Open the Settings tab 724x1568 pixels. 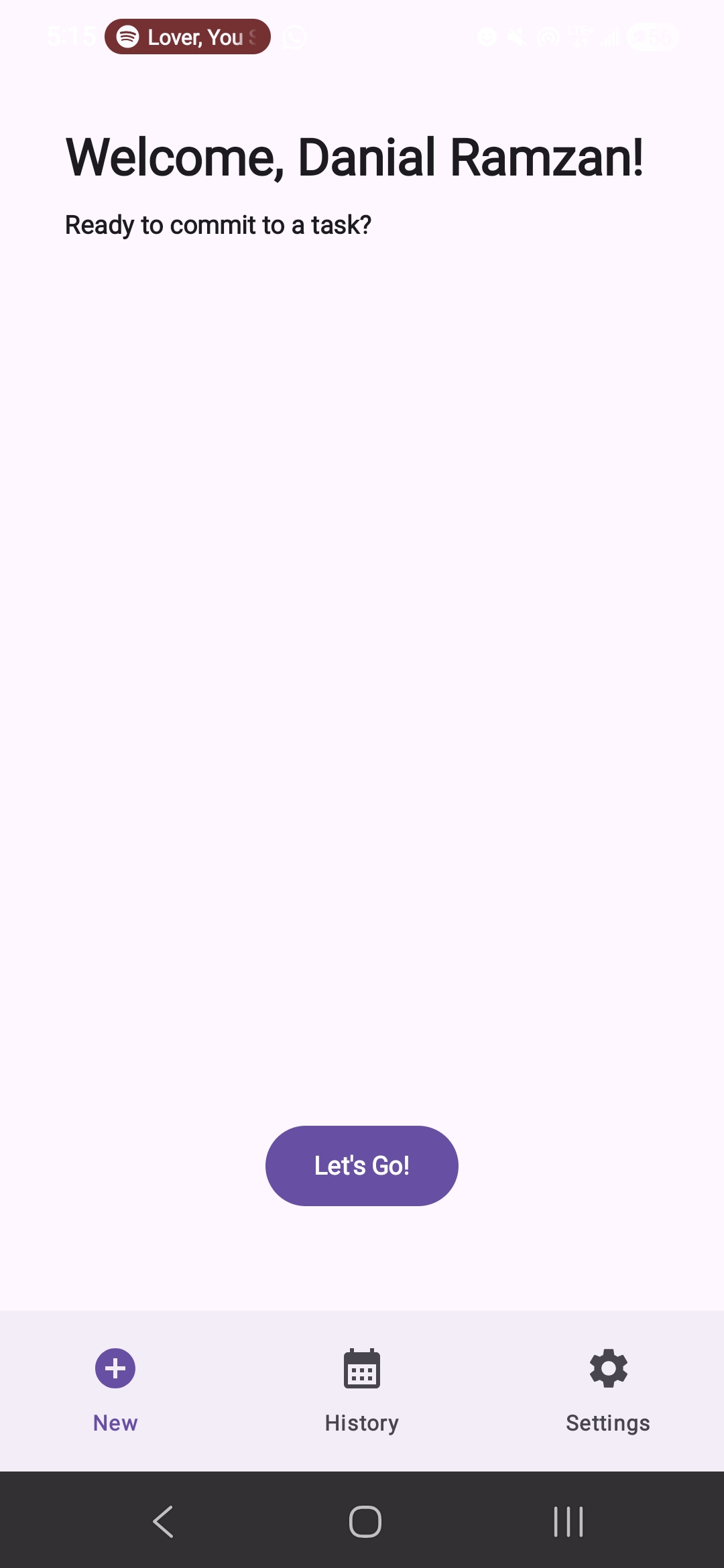point(608,1390)
